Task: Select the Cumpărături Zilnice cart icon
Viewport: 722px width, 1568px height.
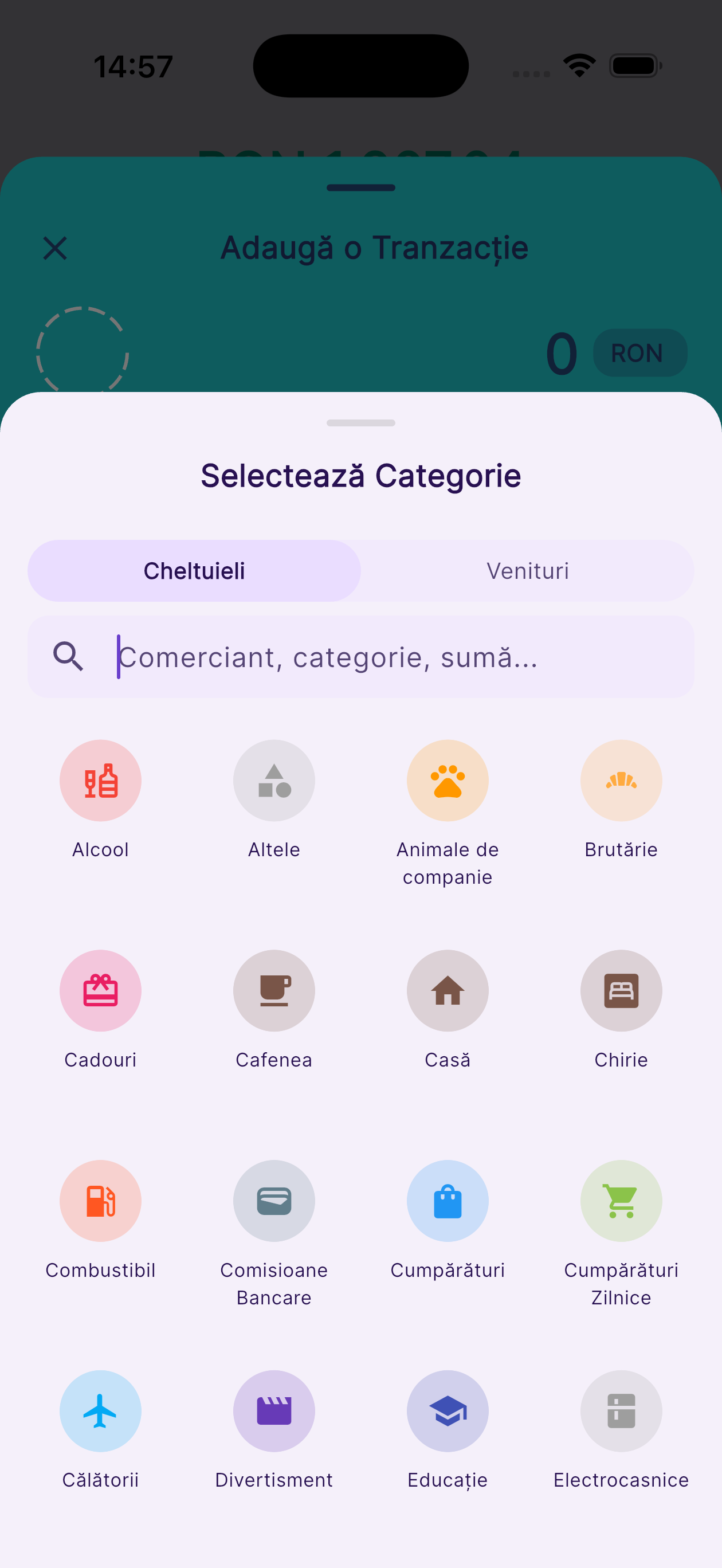Action: 621,1200
